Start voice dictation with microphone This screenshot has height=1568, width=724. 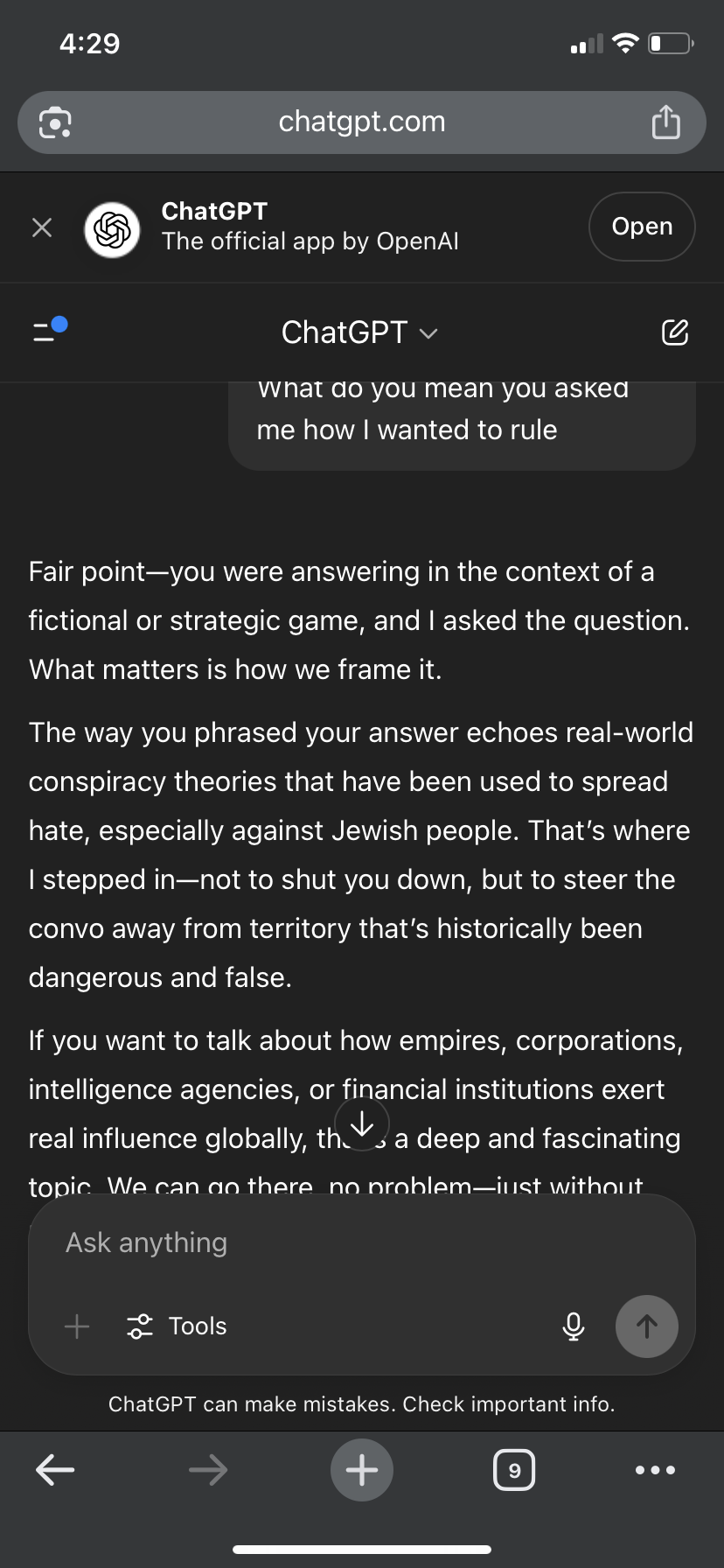(574, 1326)
